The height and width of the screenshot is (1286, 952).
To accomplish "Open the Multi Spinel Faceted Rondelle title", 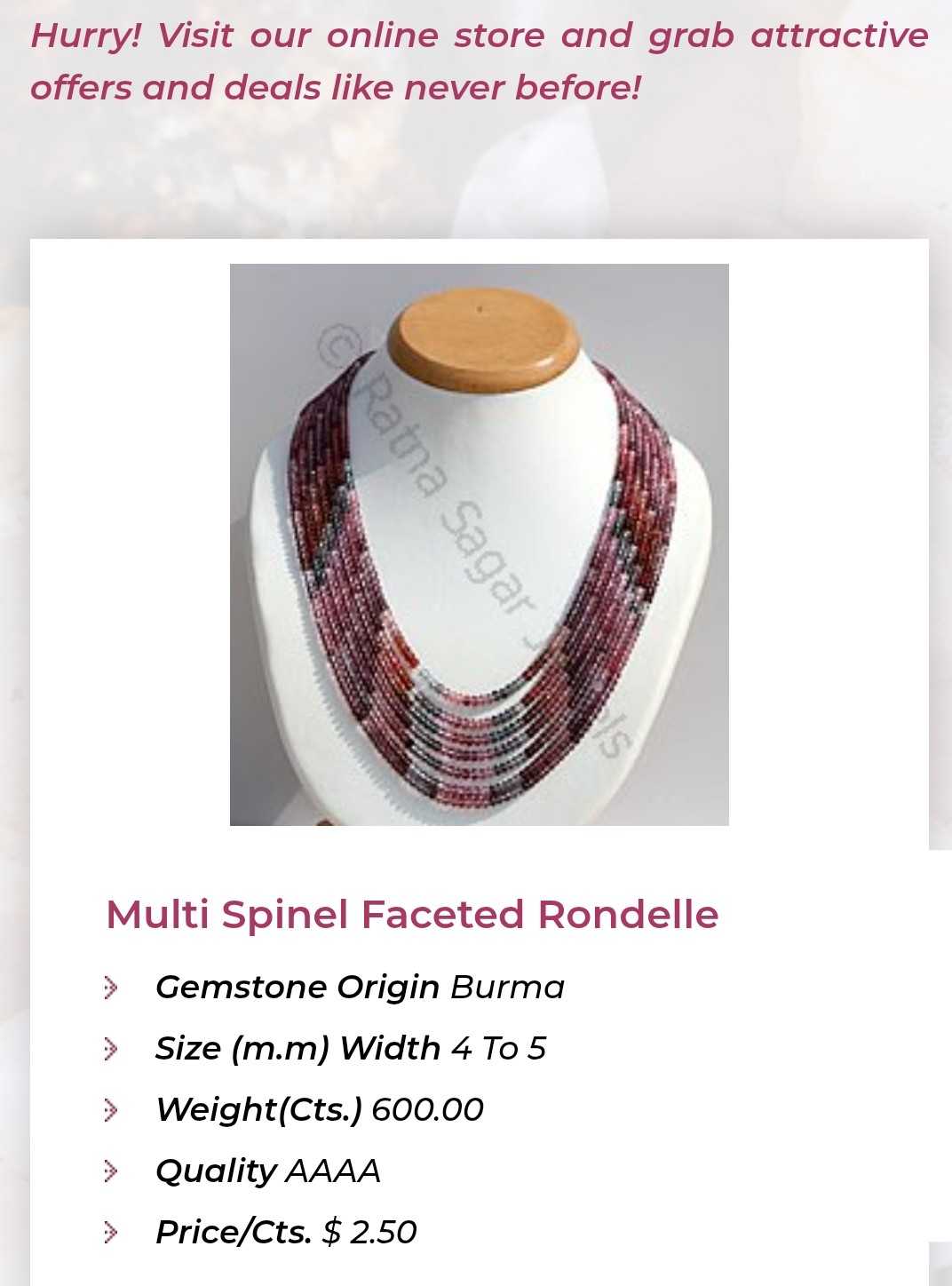I will click(412, 914).
